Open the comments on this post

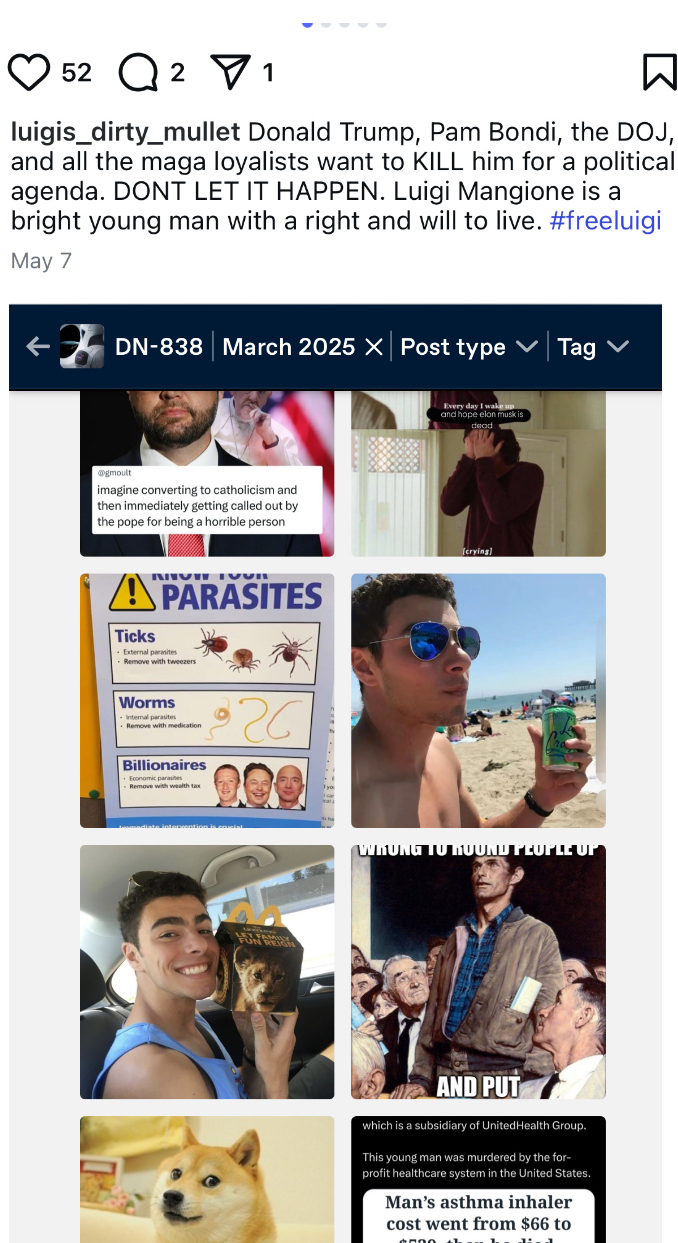[138, 72]
